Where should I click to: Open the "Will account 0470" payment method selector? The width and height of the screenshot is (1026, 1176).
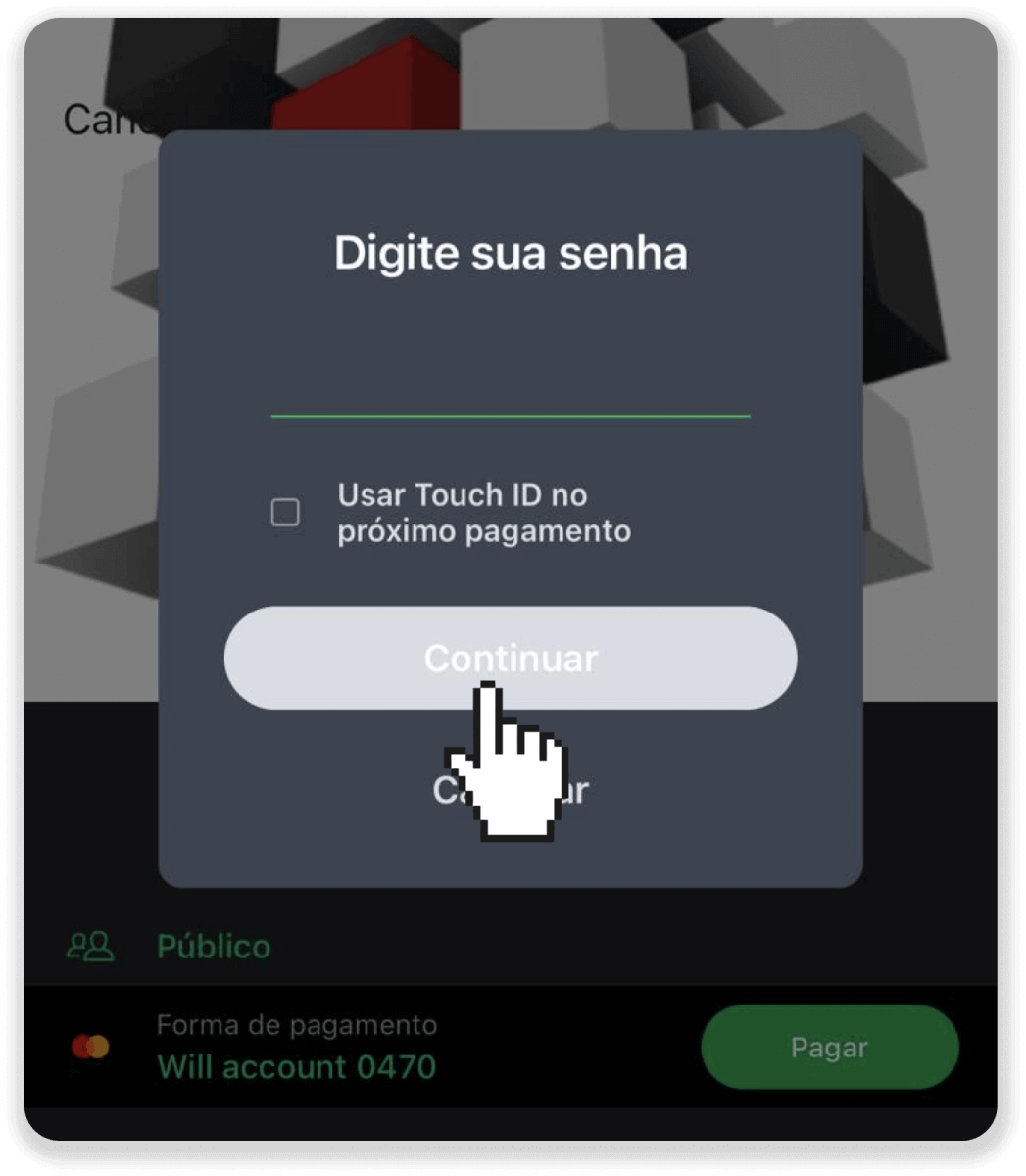coord(297,1067)
